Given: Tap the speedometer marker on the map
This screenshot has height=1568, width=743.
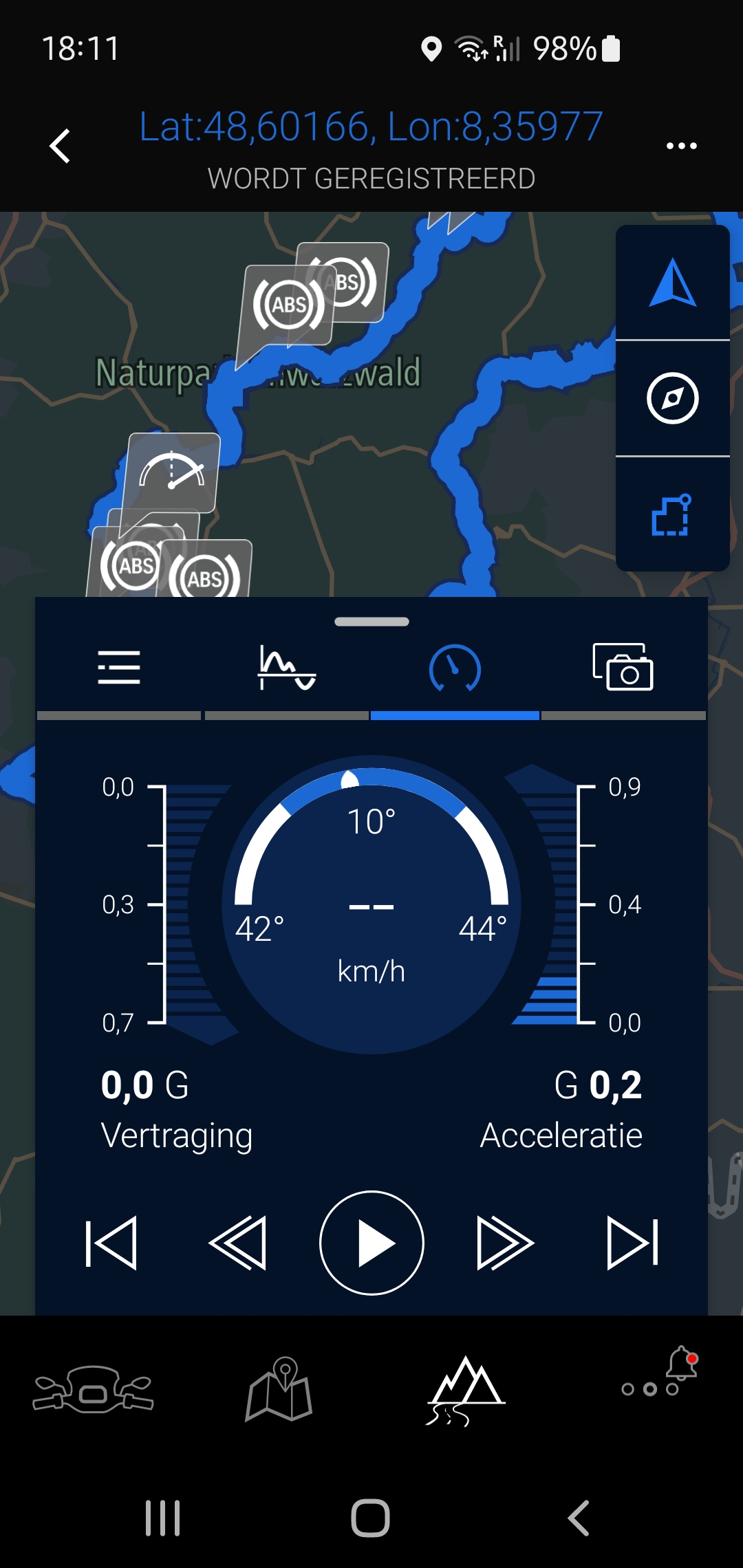Looking at the screenshot, I should click(172, 472).
